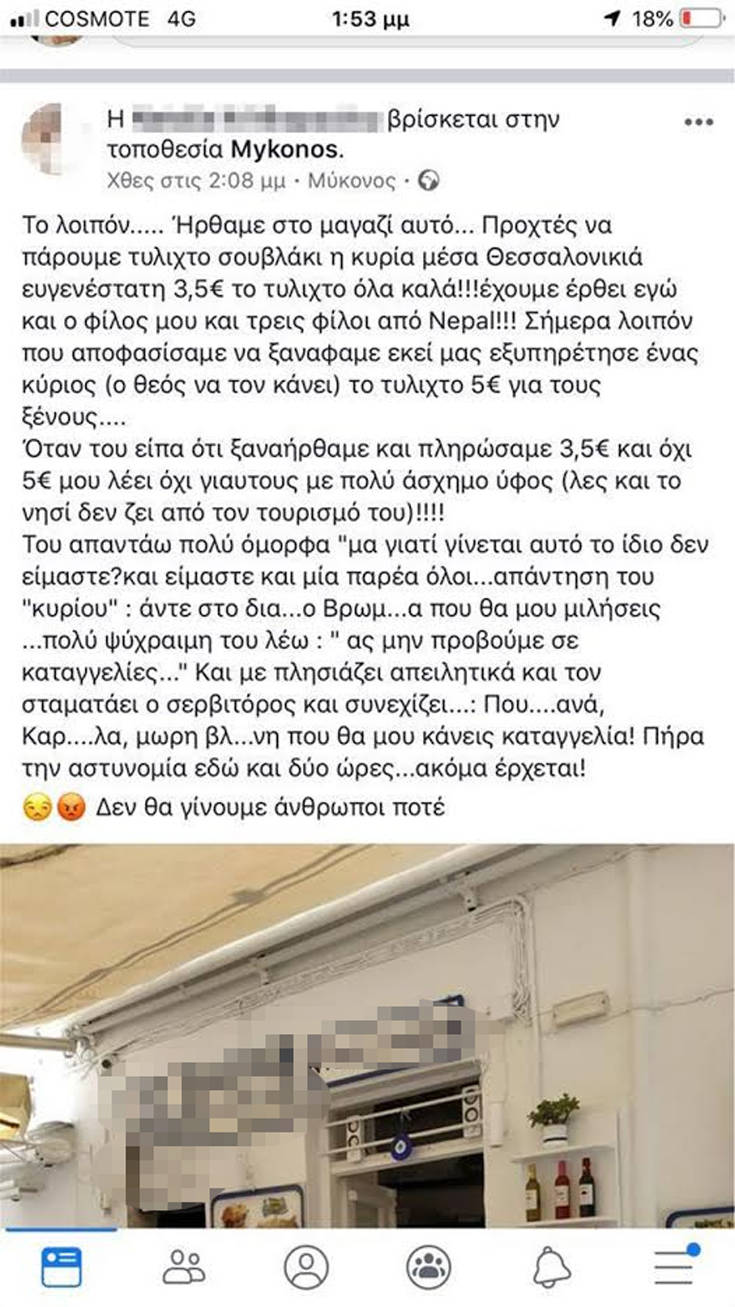
Task: Switch to the Friends tab
Action: point(184,1266)
